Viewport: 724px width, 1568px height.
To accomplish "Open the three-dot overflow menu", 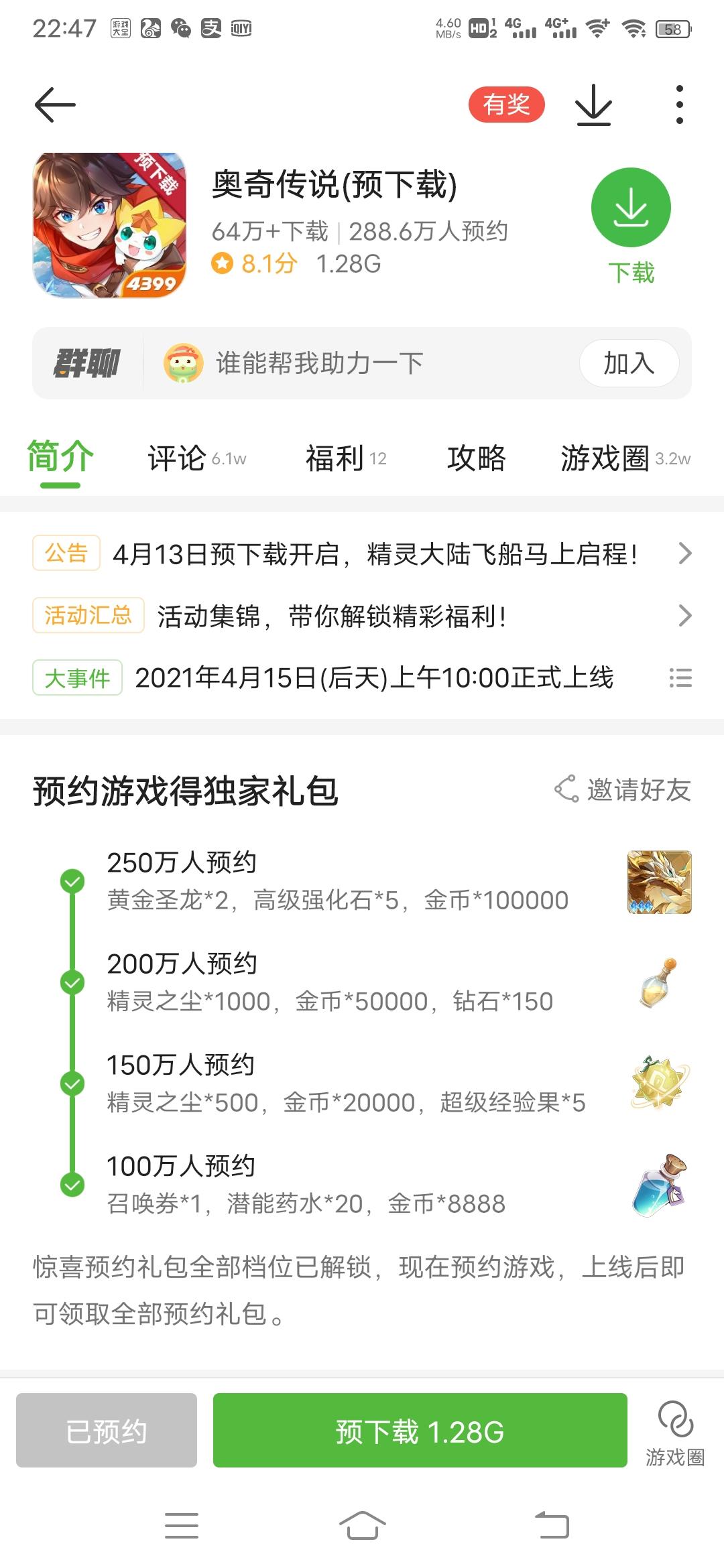I will tap(679, 105).
